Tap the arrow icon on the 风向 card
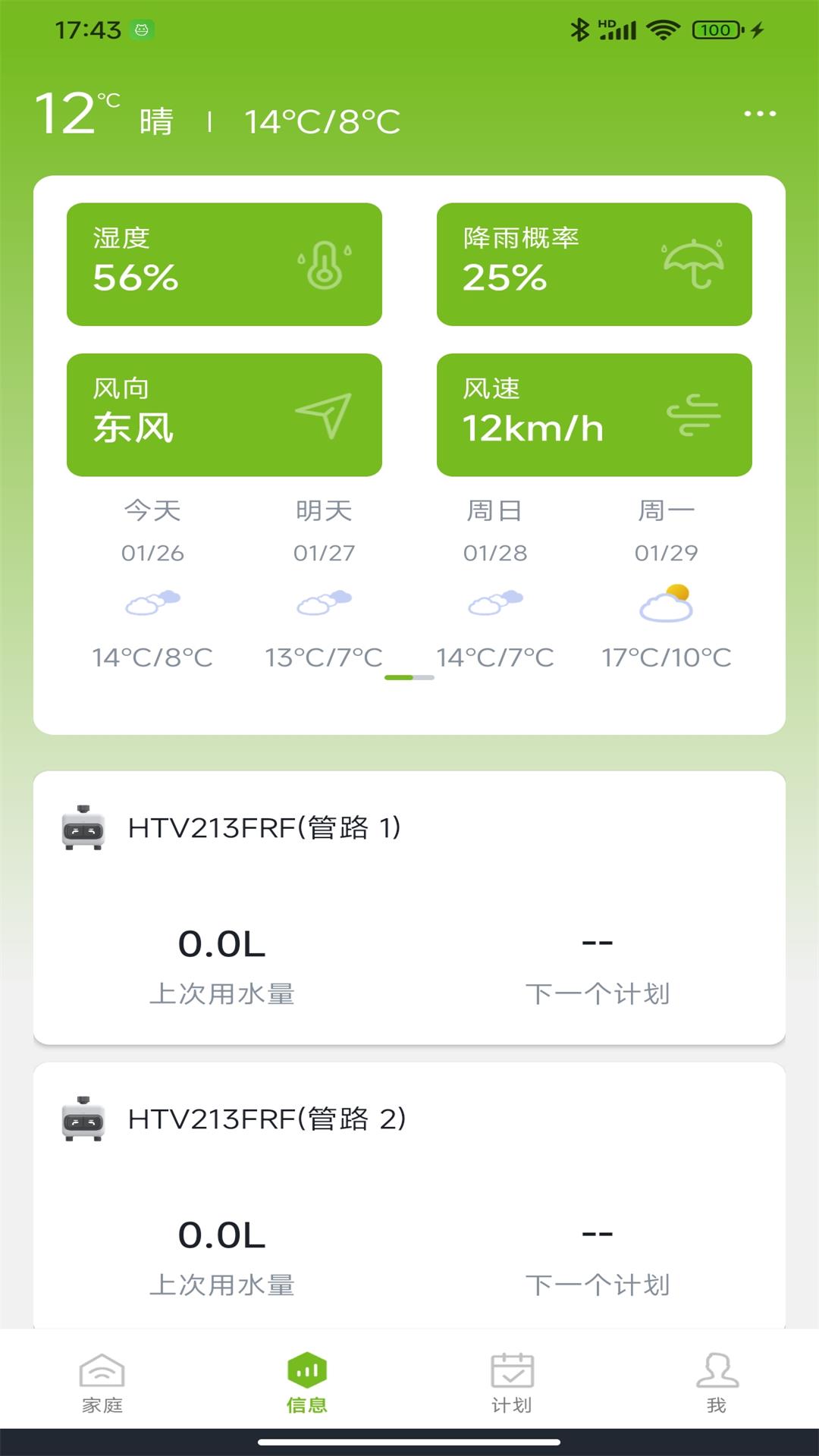819x1456 pixels. tap(325, 416)
